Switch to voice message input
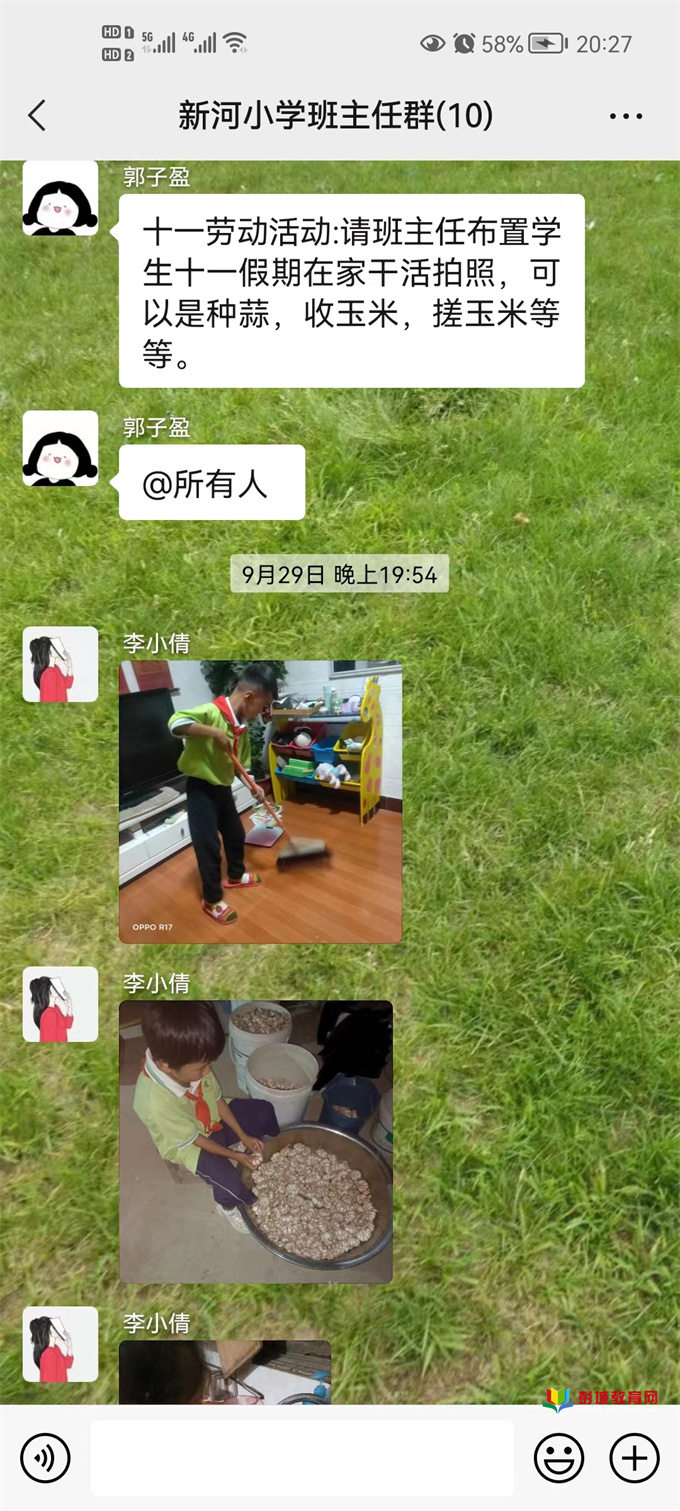This screenshot has width=680, height=1511. pyautogui.click(x=45, y=1458)
